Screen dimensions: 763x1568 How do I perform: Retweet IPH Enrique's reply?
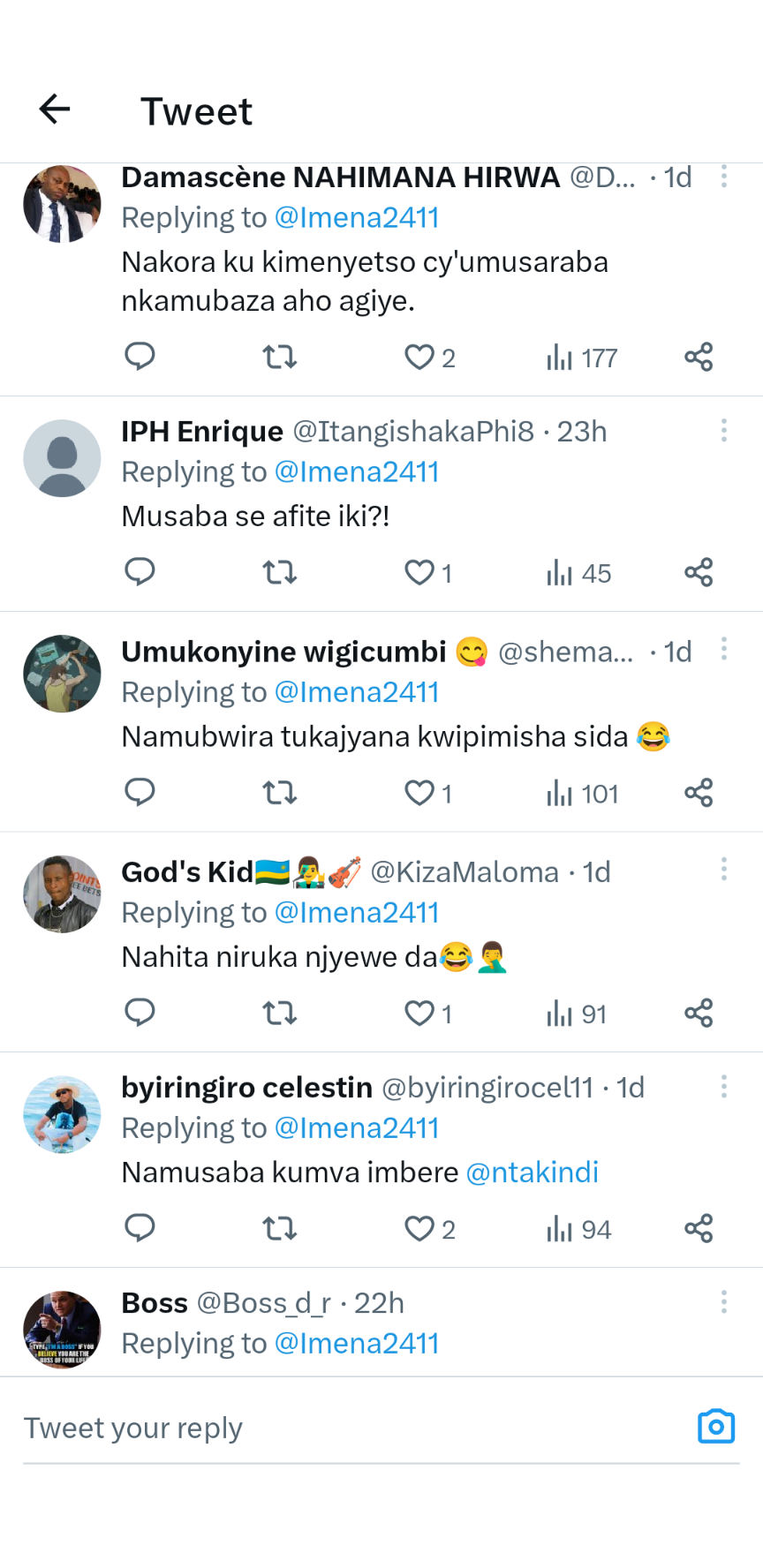pos(280,573)
